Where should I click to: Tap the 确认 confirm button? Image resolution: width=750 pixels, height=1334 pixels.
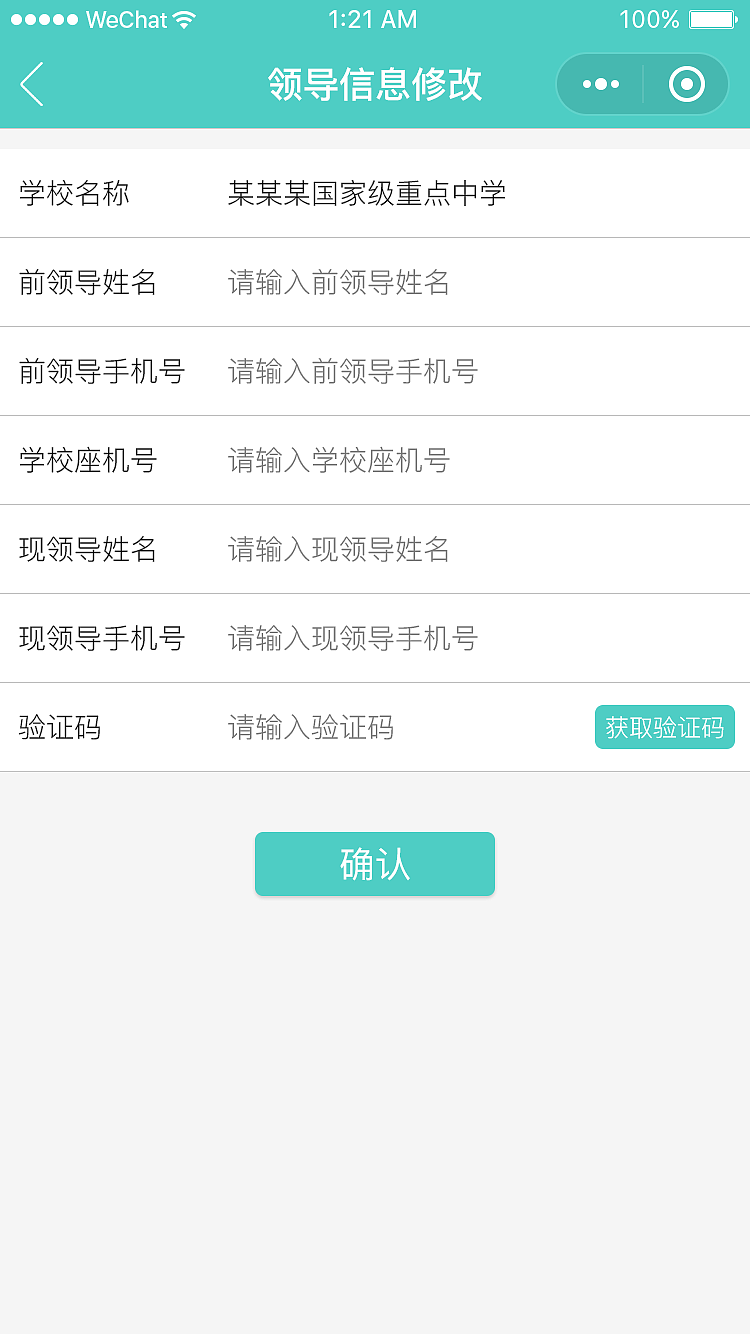374,864
